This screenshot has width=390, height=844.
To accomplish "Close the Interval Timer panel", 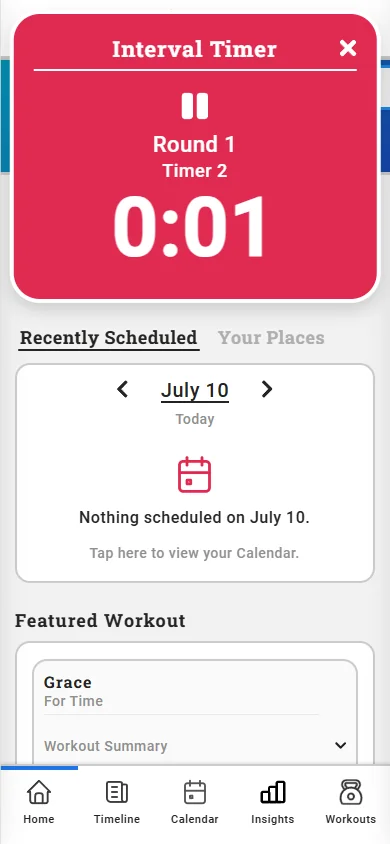I will [348, 48].
